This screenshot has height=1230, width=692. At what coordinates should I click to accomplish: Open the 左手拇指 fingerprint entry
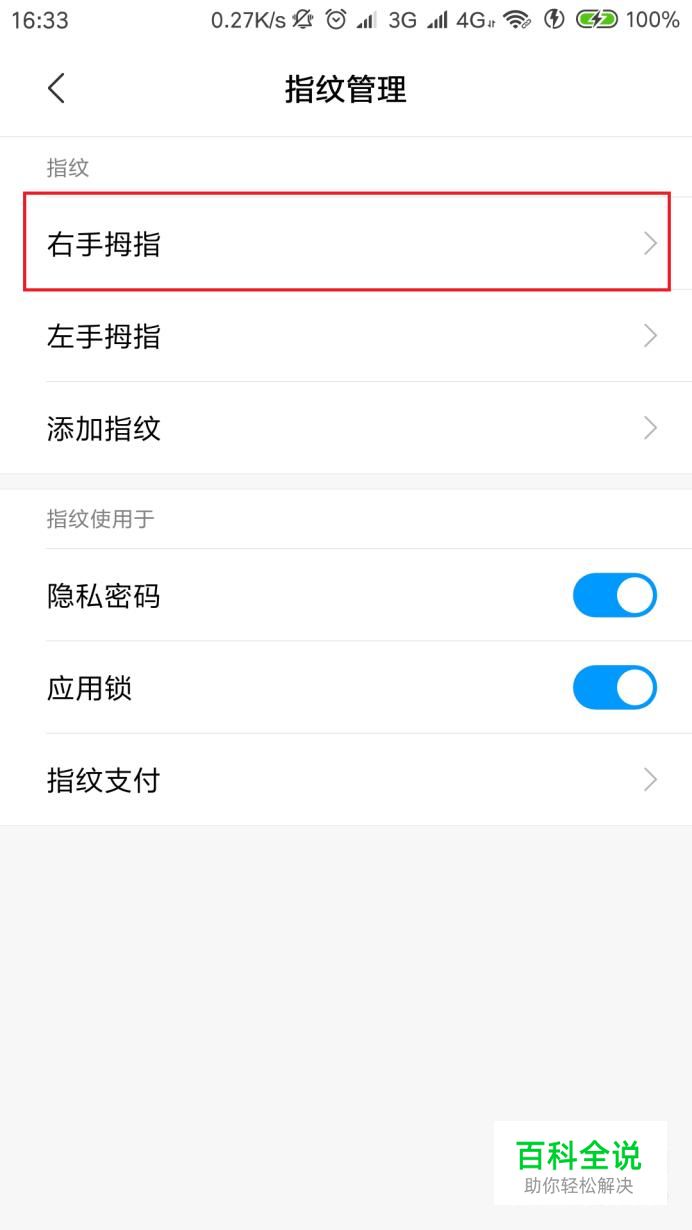coord(346,336)
